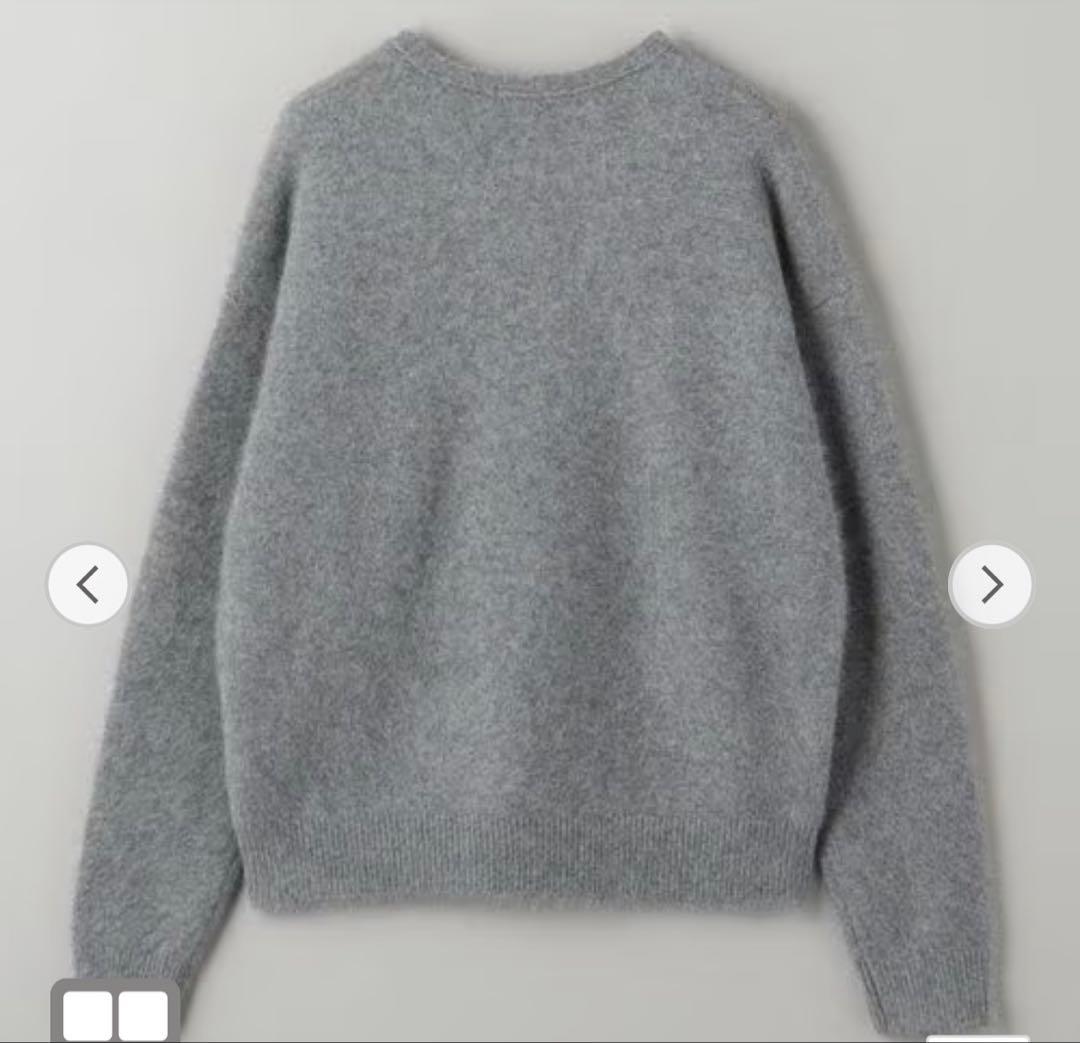The height and width of the screenshot is (1043, 1080).
Task: Open the image grid view button
Action: (116, 1012)
